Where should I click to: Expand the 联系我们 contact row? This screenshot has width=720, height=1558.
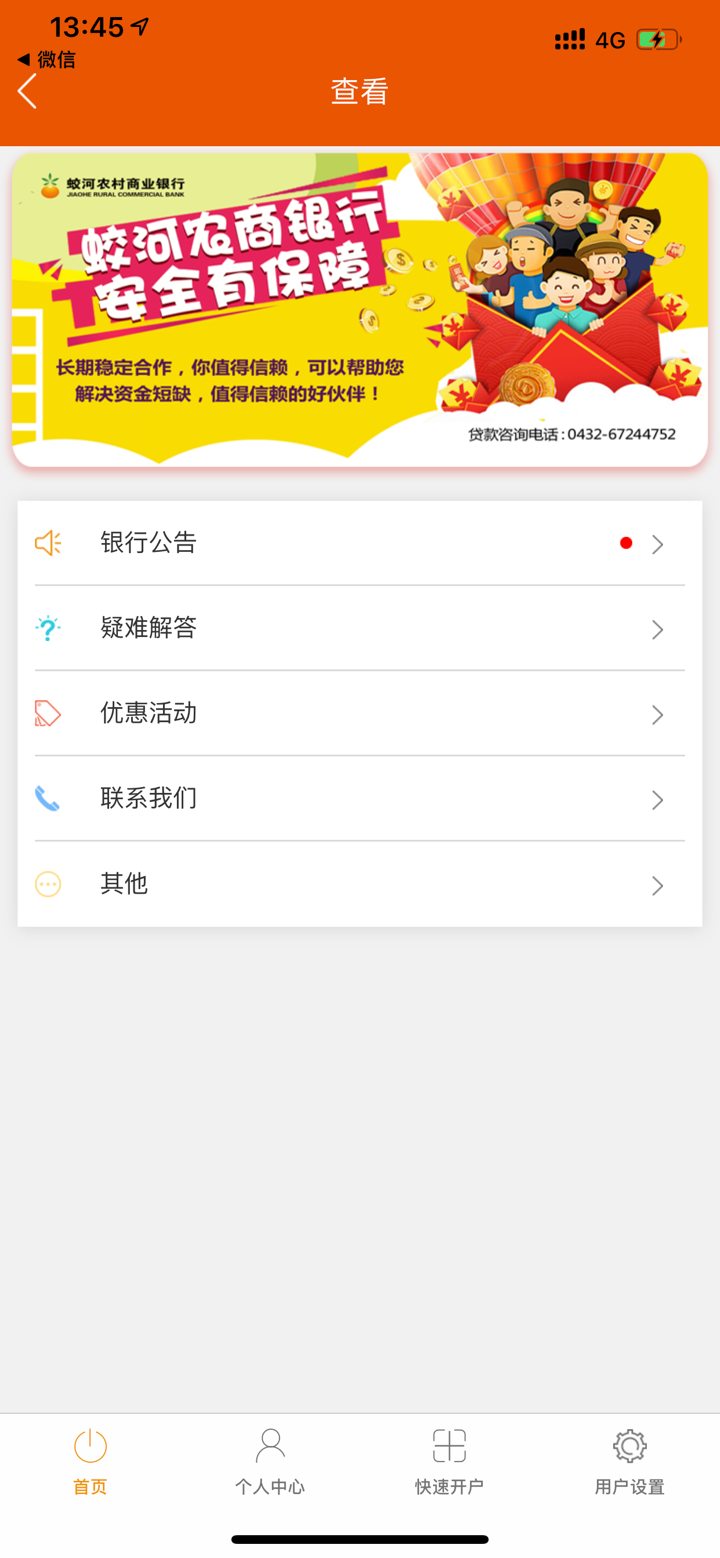pyautogui.click(x=360, y=799)
